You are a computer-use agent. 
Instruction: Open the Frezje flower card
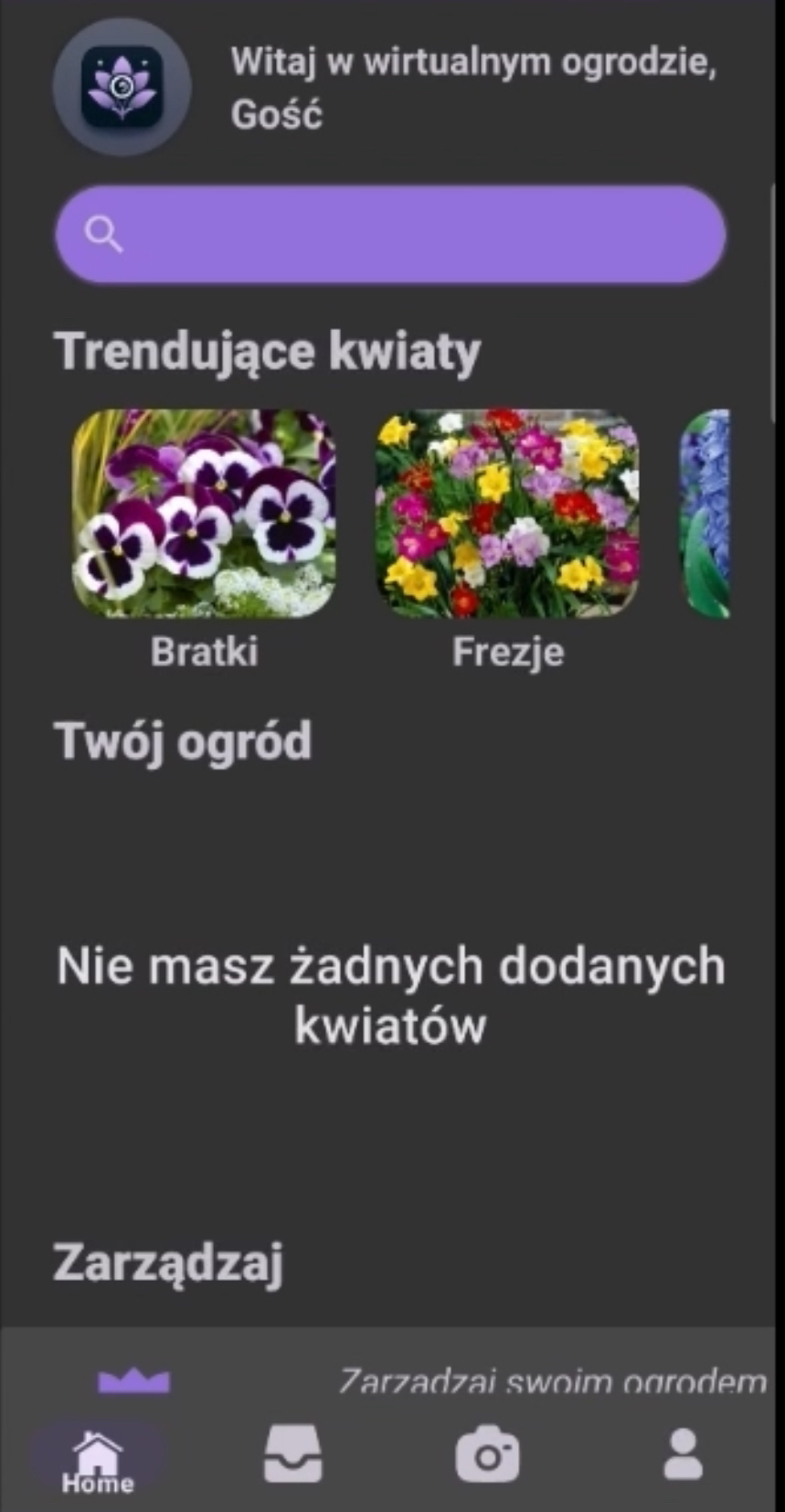click(507, 514)
